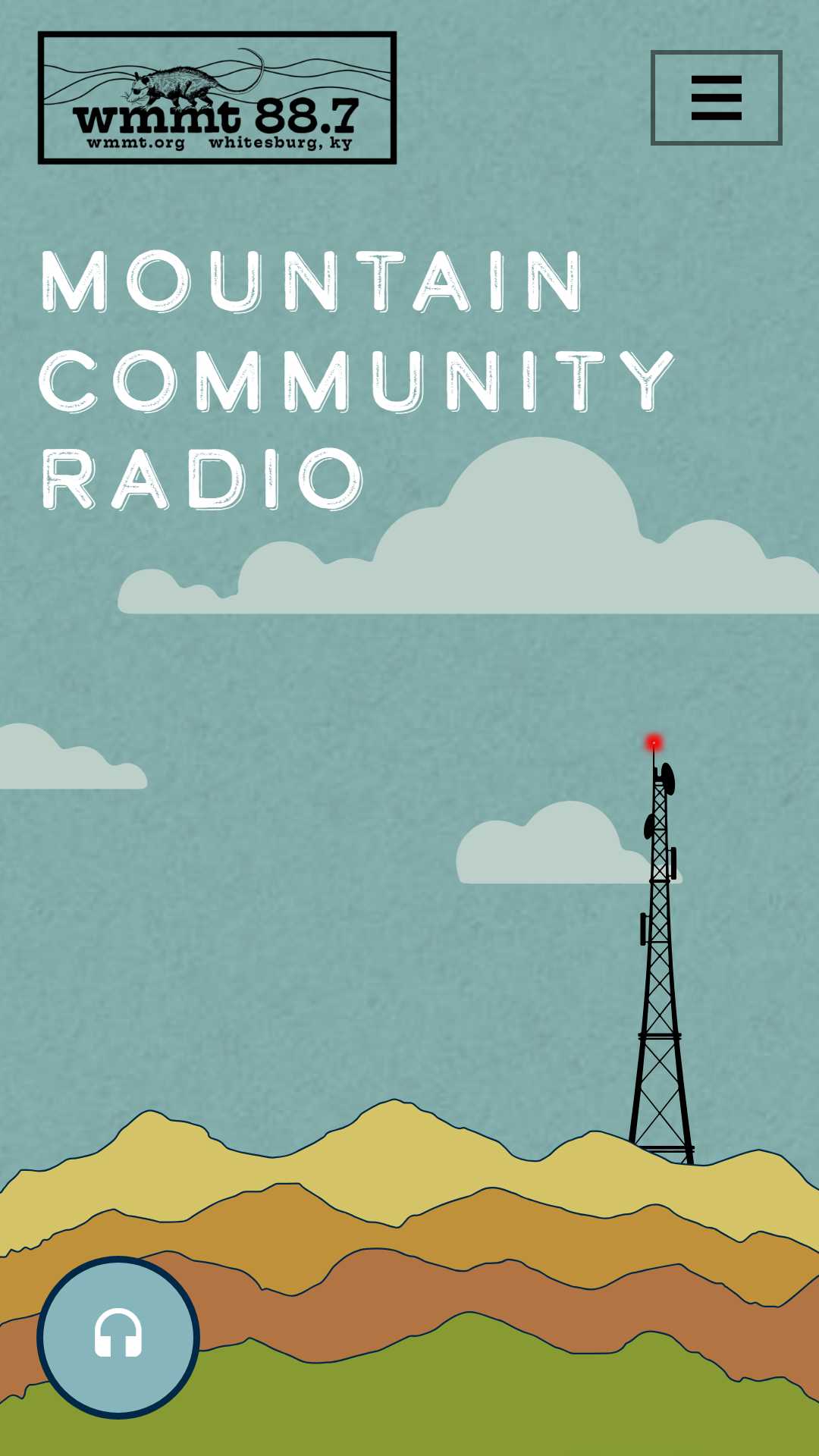The height and width of the screenshot is (1456, 819).
Task: Start listening with the headphones button
Action: (x=118, y=1337)
